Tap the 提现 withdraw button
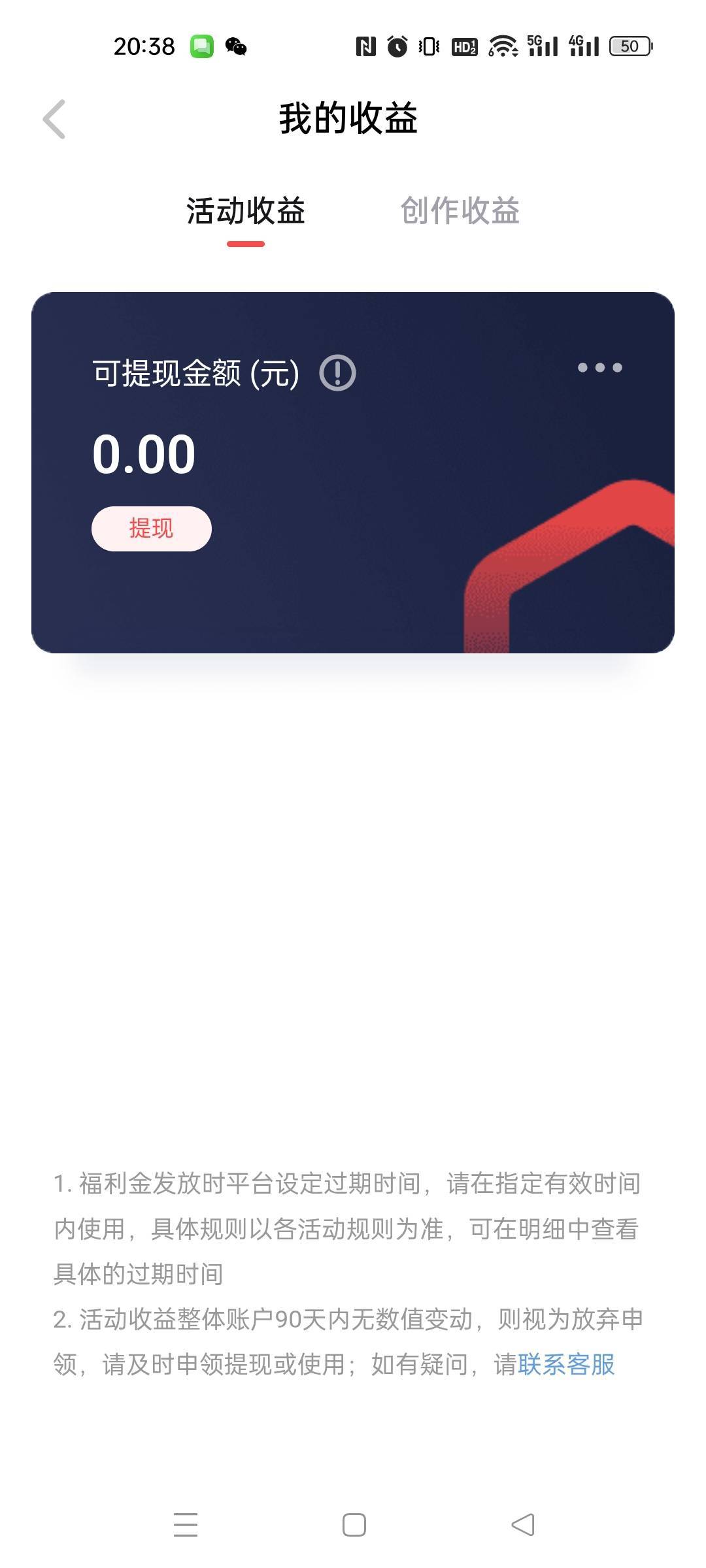This screenshot has width=706, height=1568. coord(152,529)
